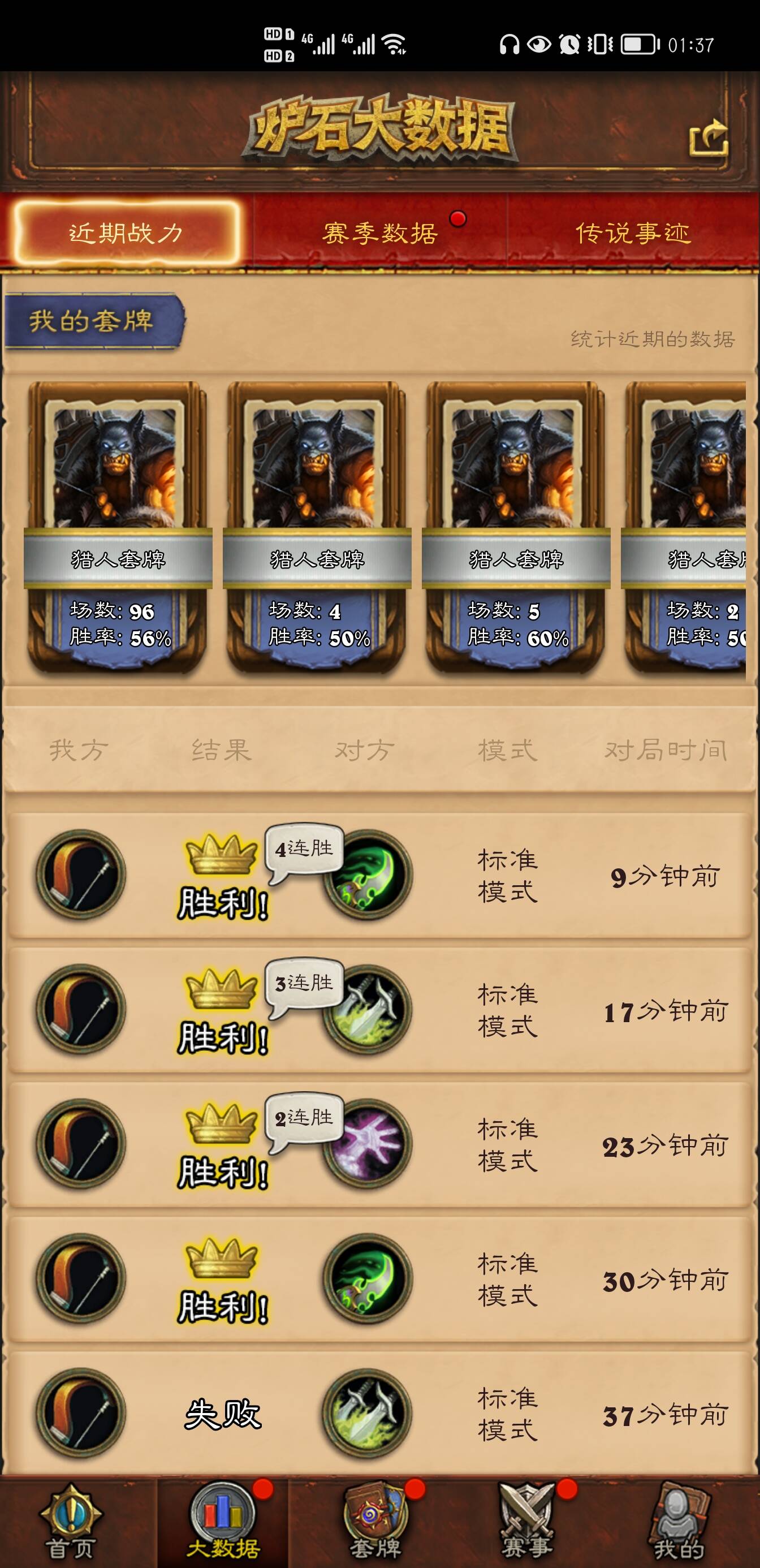
Task: View the match from 30分钟前
Action: coord(379,1279)
